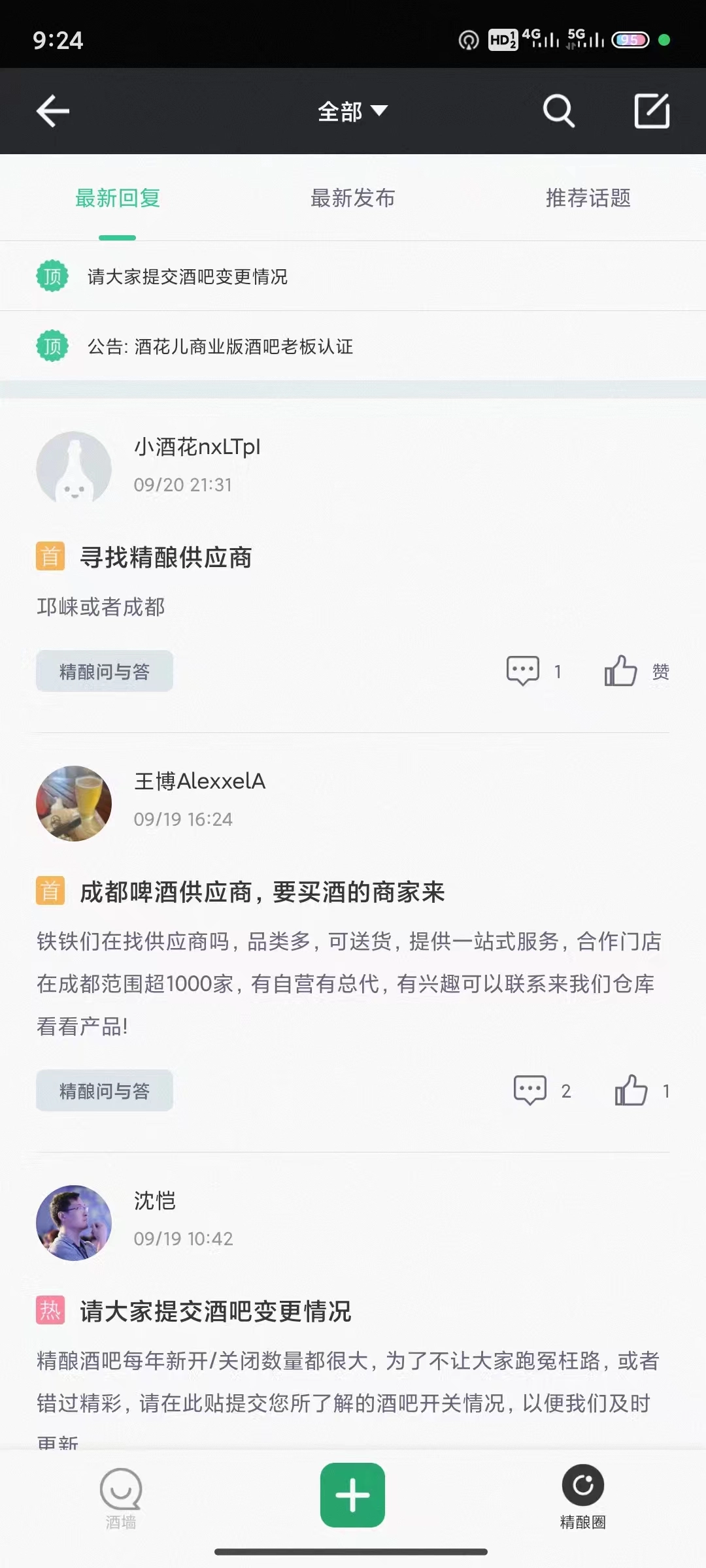
Task: View 小酒花nxLTpl's profile avatar
Action: (74, 468)
